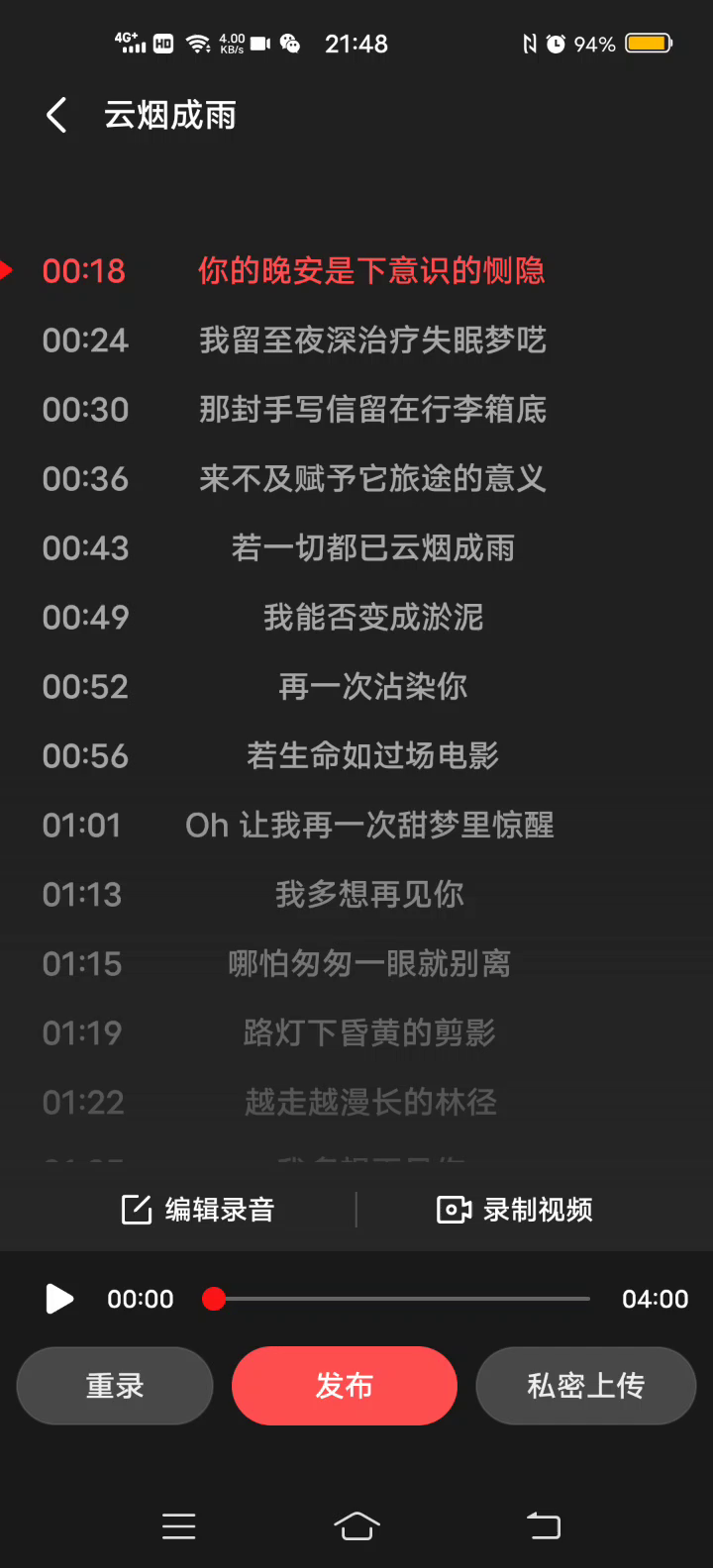
Task: Play the recorded song
Action: pos(59,1299)
